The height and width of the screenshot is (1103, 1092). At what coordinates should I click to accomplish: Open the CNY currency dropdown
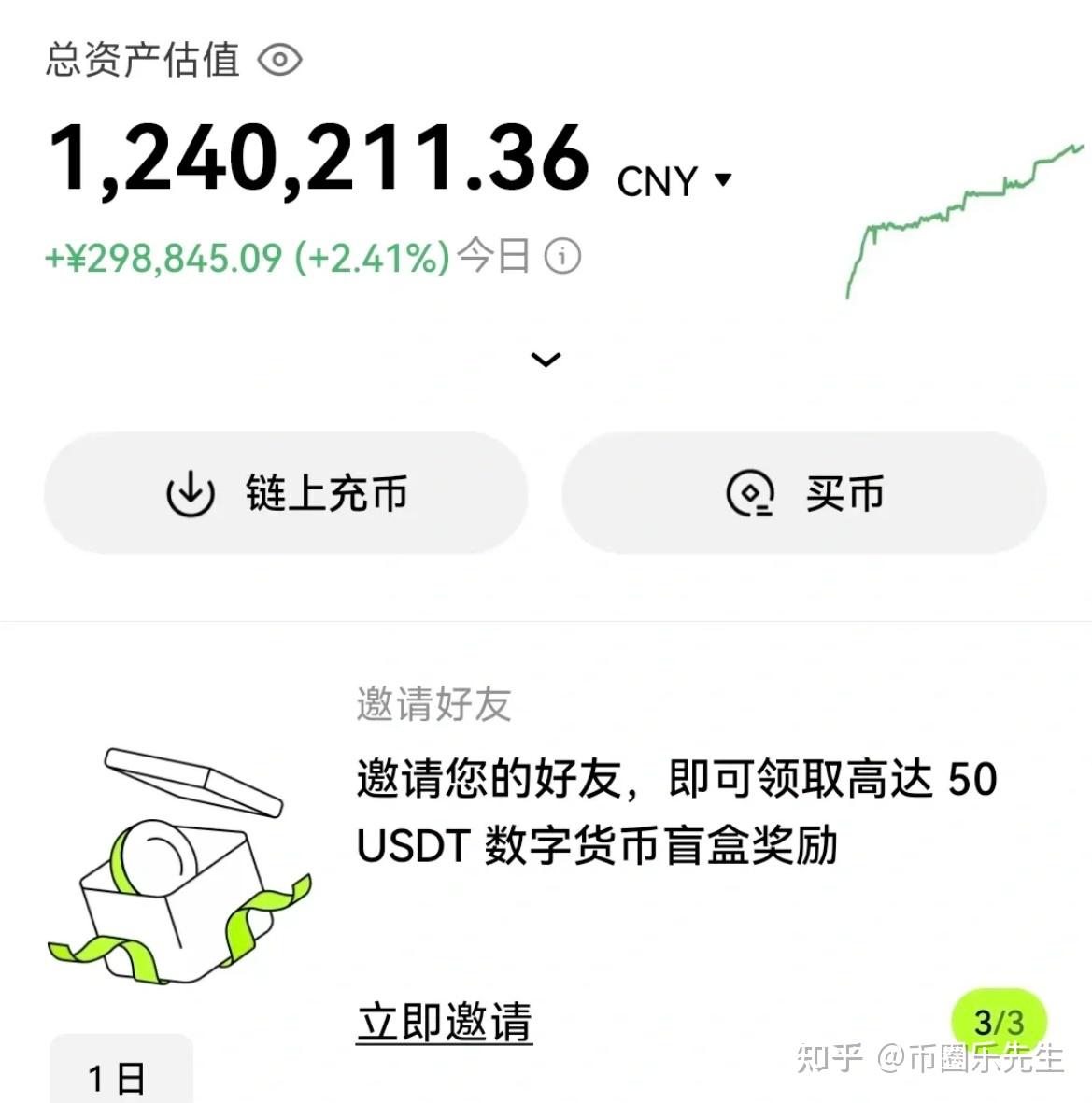[x=675, y=179]
